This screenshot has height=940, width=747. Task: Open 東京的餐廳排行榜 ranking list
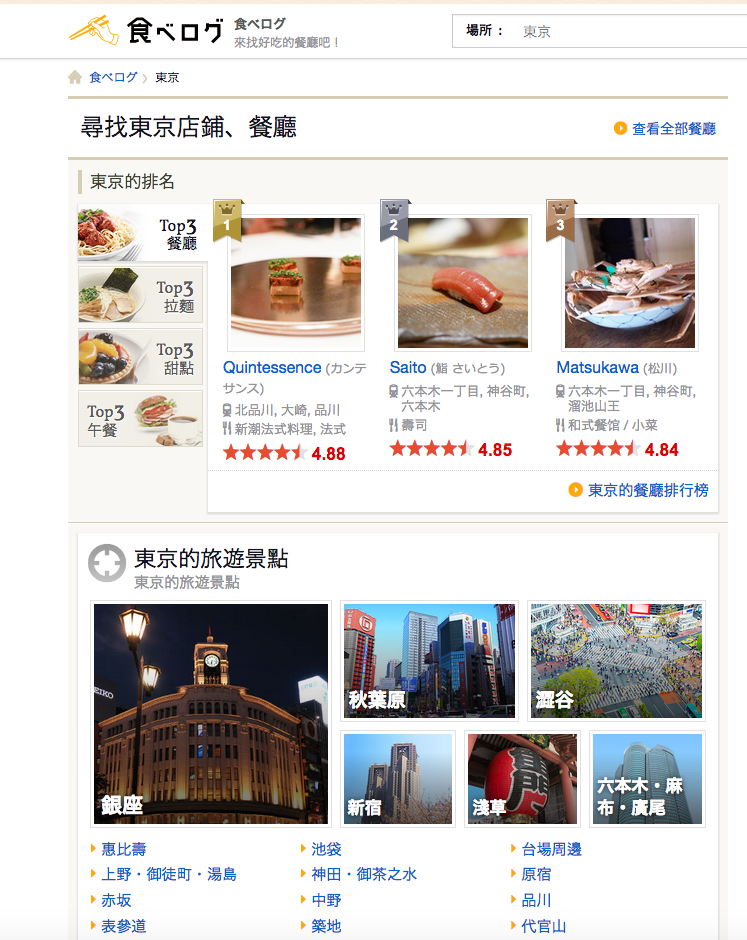tap(647, 490)
